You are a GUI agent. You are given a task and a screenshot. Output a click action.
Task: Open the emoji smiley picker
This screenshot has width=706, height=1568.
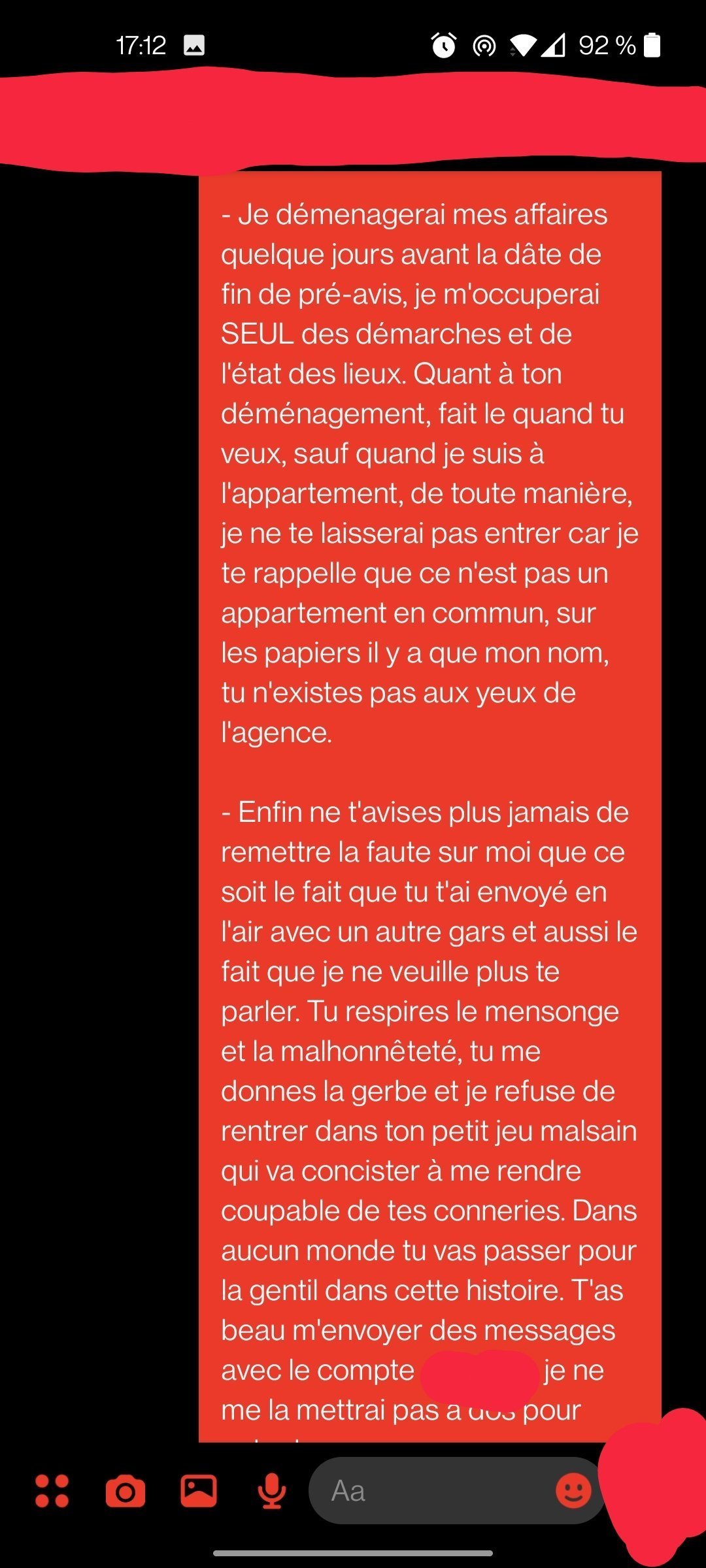(x=573, y=1491)
